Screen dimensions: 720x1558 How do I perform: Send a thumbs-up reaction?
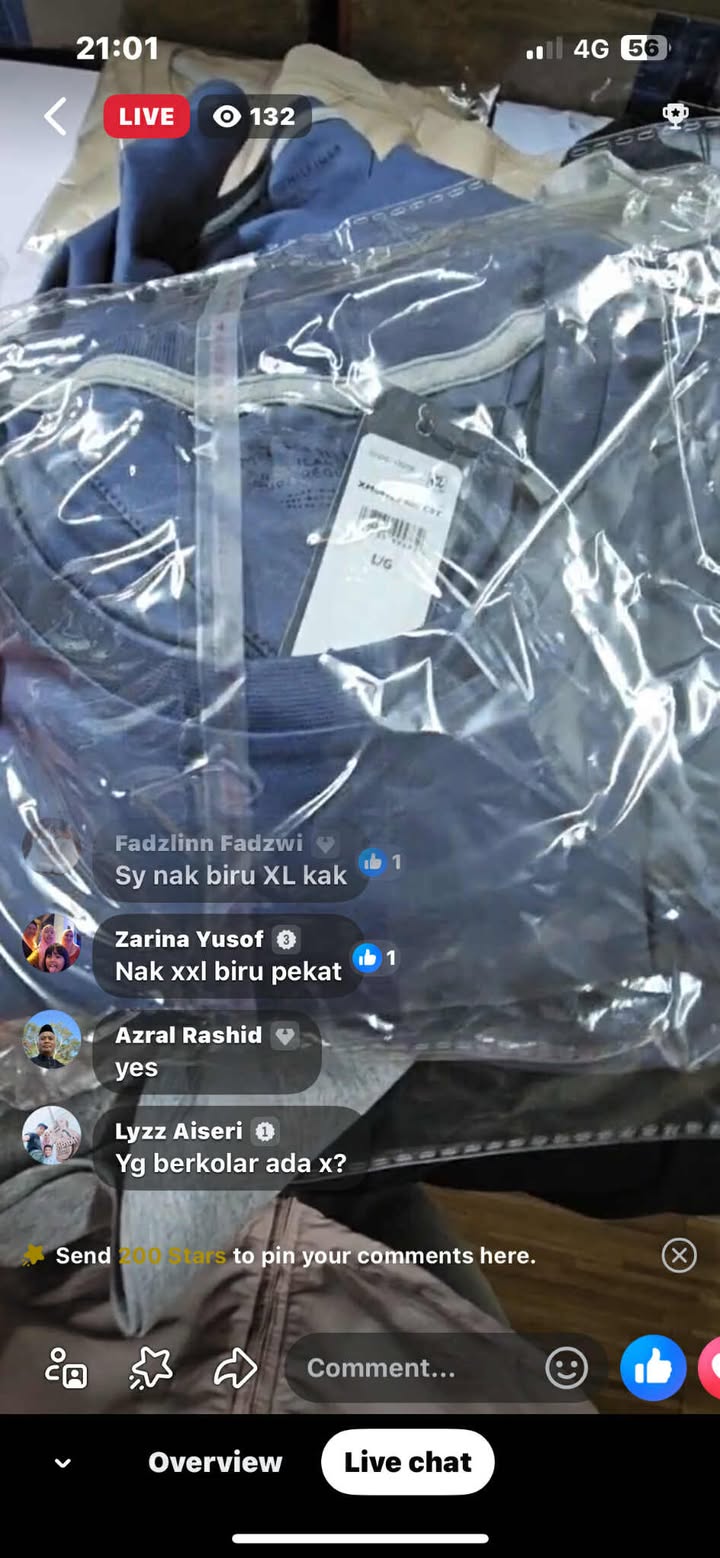pos(653,1367)
